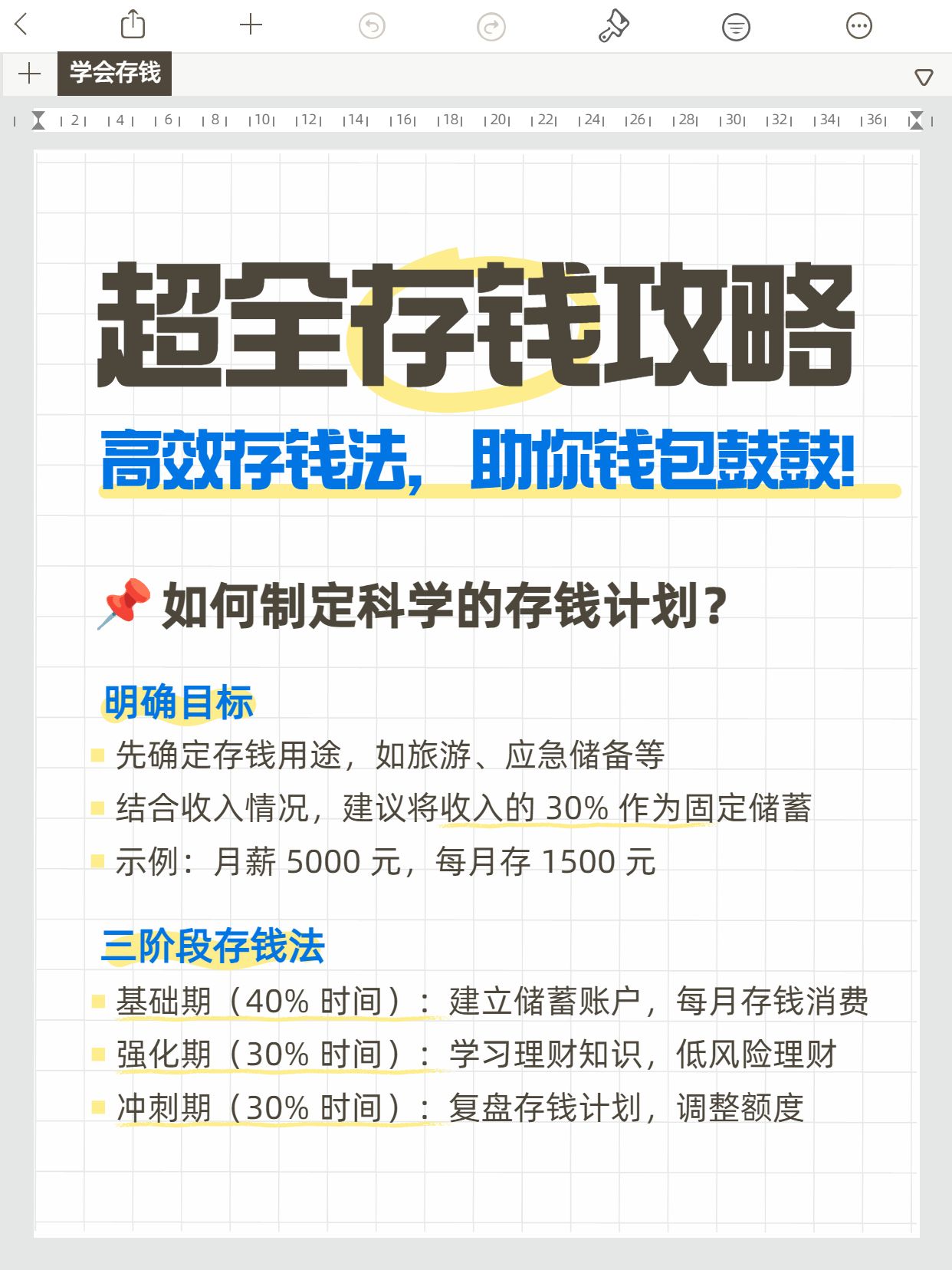Click the number 20 on the ruler

pyautogui.click(x=497, y=120)
